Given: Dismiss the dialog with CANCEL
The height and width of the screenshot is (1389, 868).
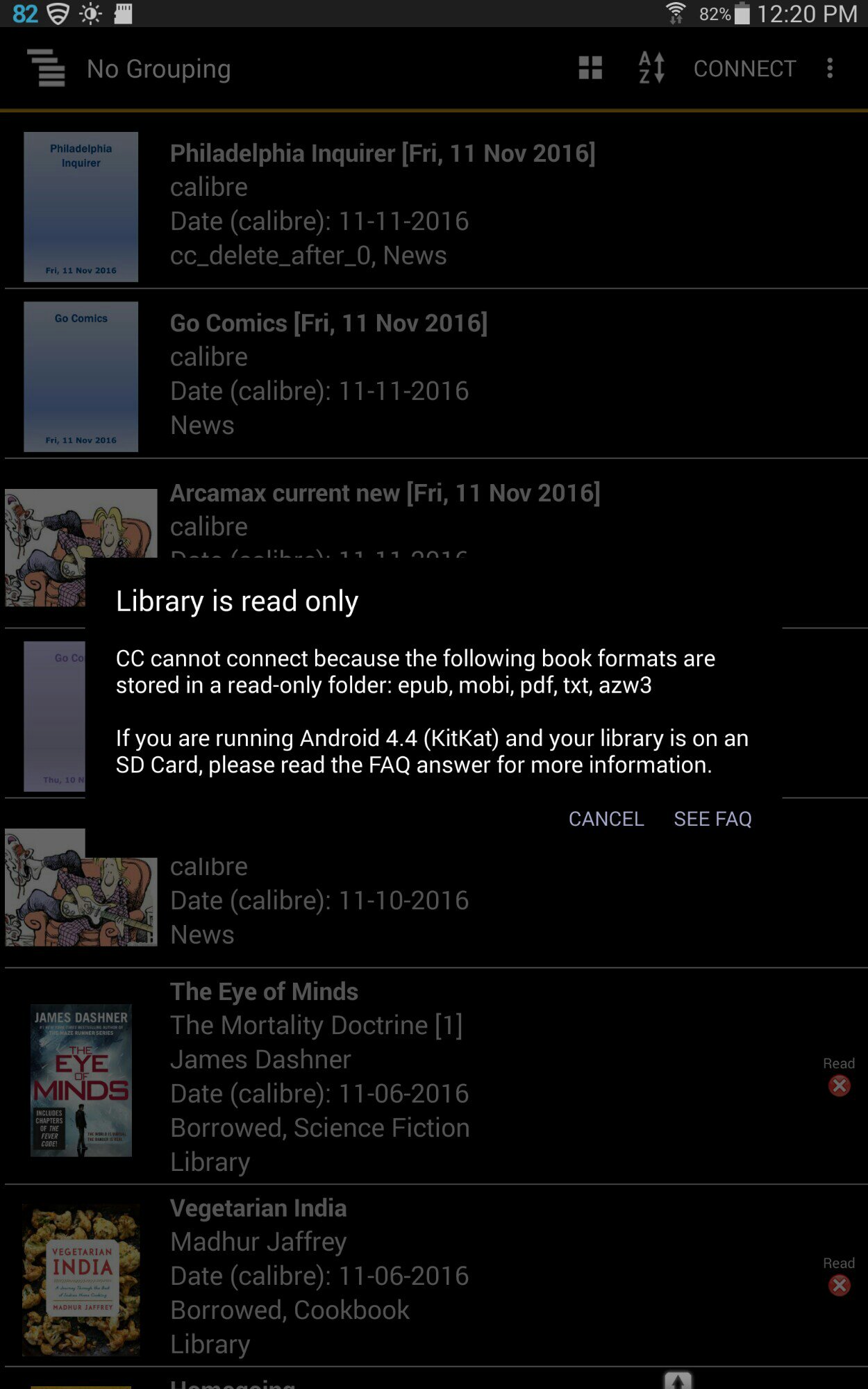Looking at the screenshot, I should pyautogui.click(x=606, y=819).
